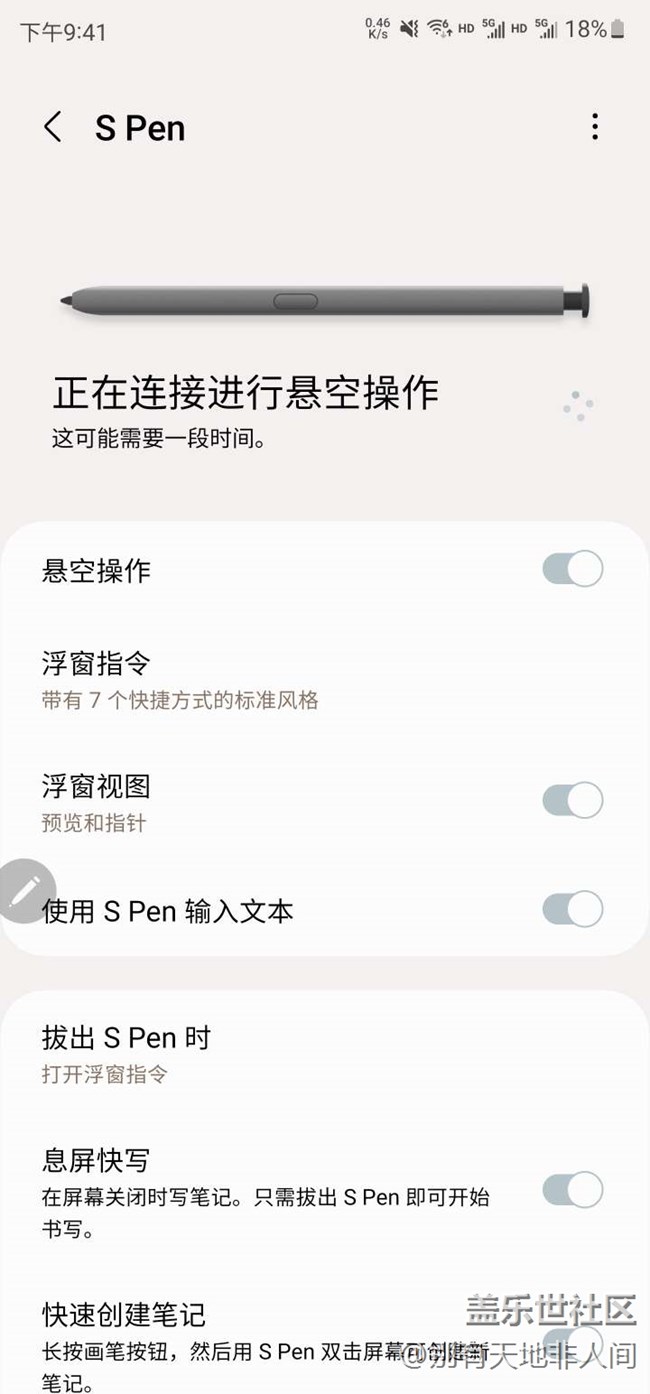Switch off 息屏快写

(572, 1190)
